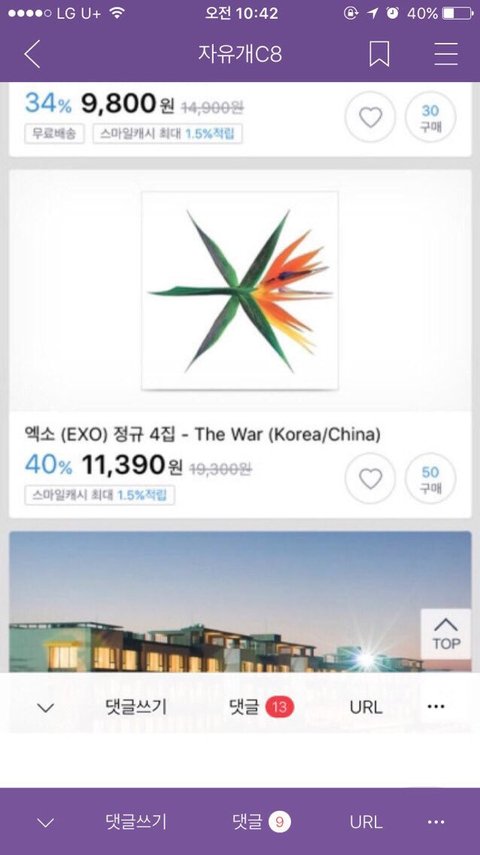The image size is (480, 855).
Task: Open the hamburger menu
Action: pos(446,54)
